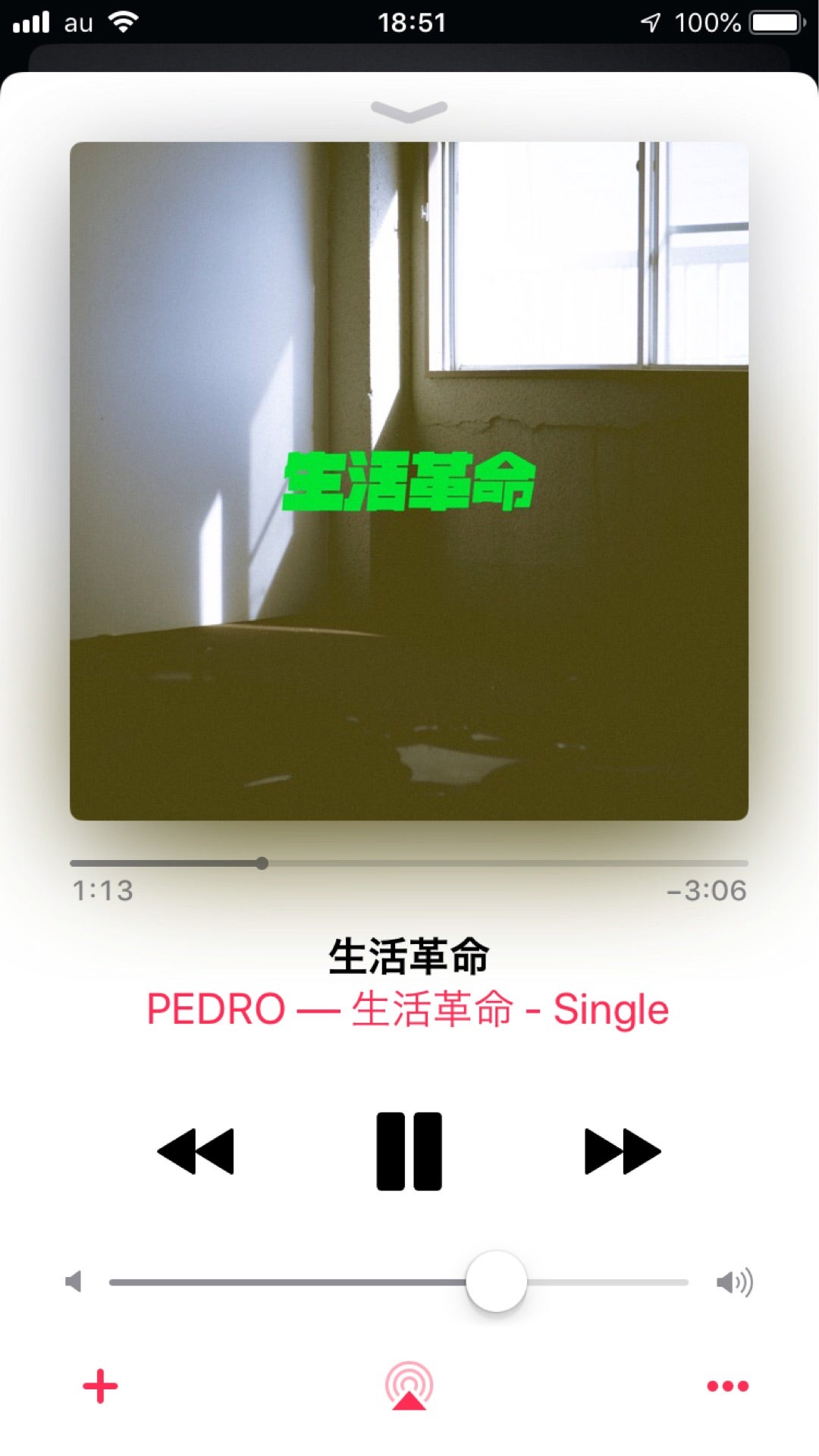Open PEDRO — 生活革命 - Single album link
The height and width of the screenshot is (1456, 819).
[x=409, y=1009]
